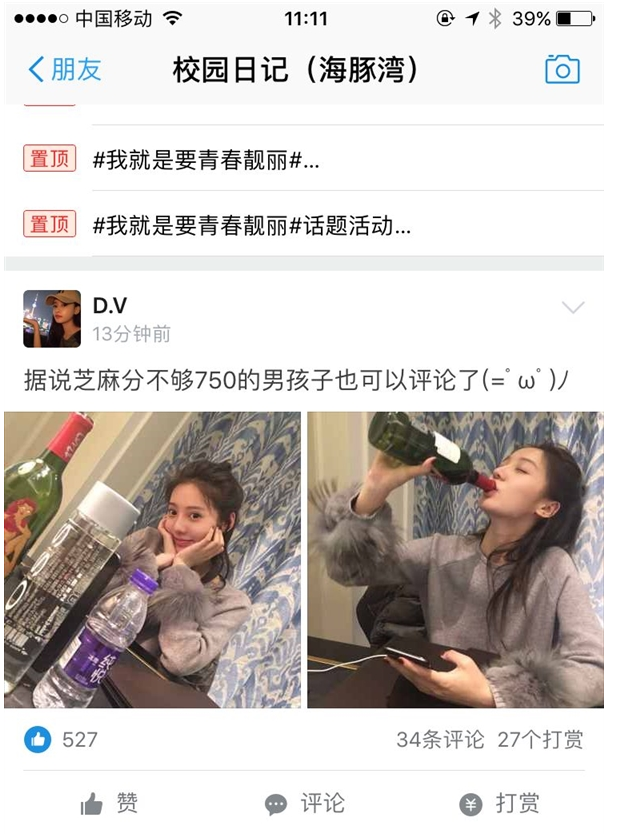Comment on D.V's post via 评论

point(305,803)
